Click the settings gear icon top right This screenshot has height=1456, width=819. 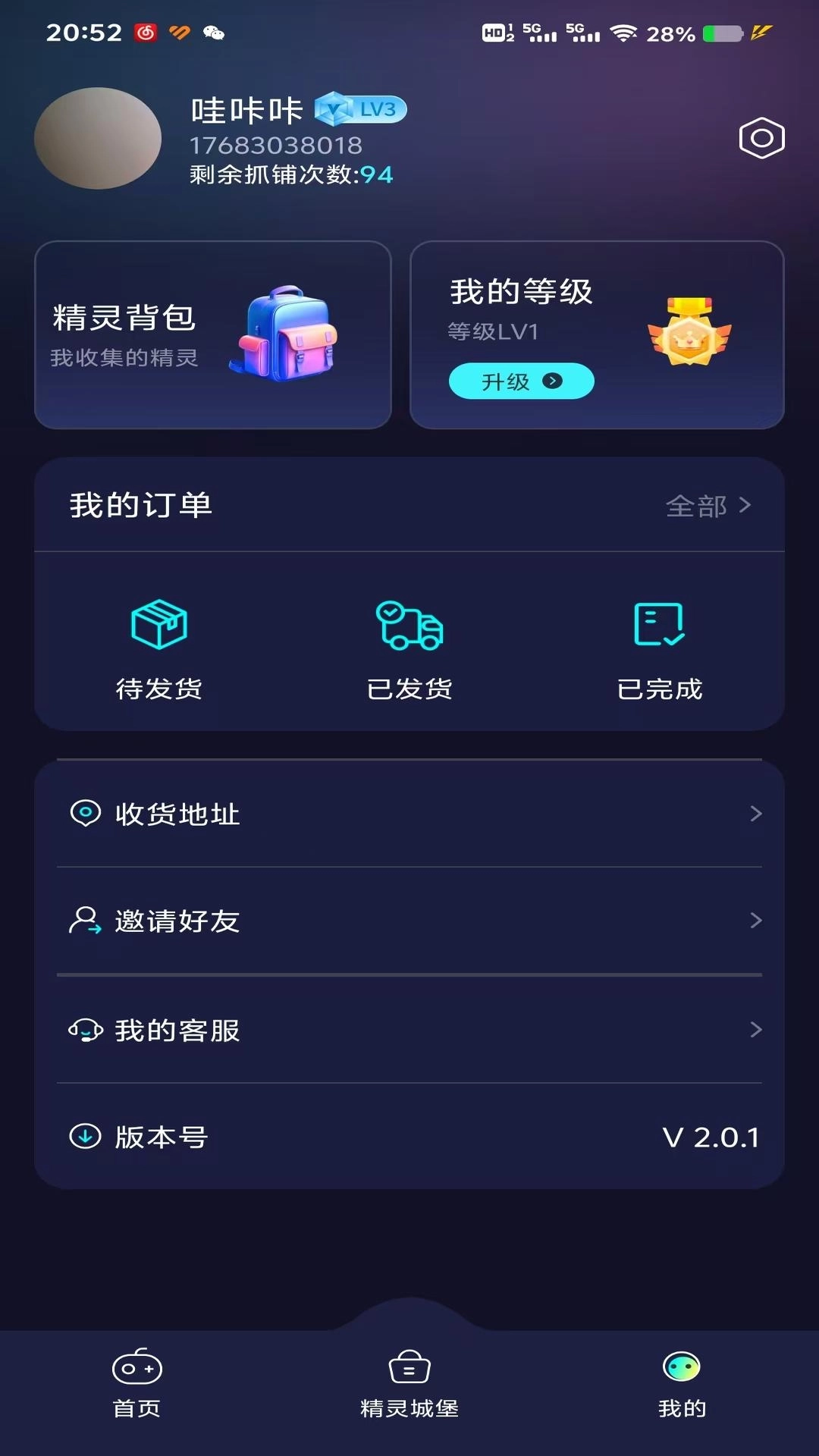tap(761, 139)
